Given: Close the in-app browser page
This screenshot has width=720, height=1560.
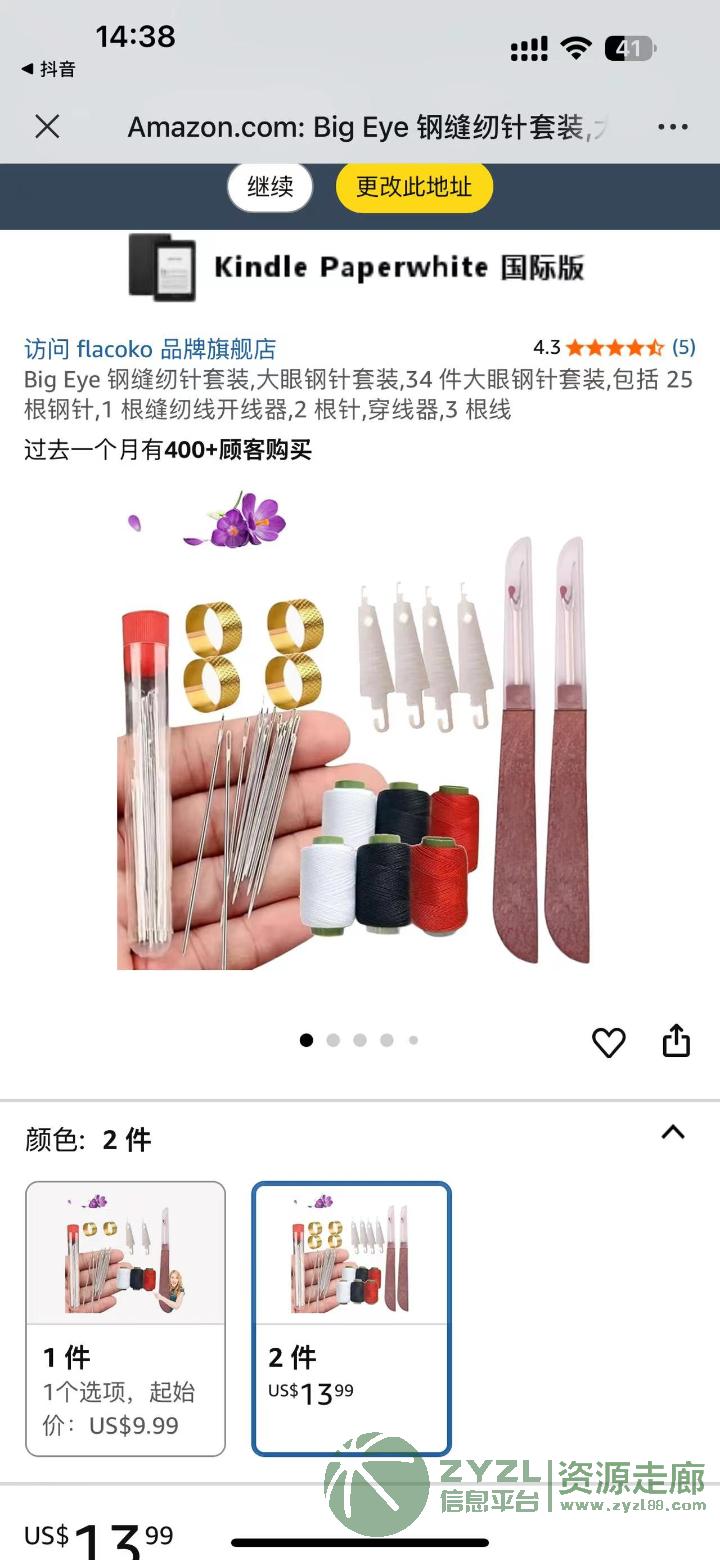Looking at the screenshot, I should [47, 127].
